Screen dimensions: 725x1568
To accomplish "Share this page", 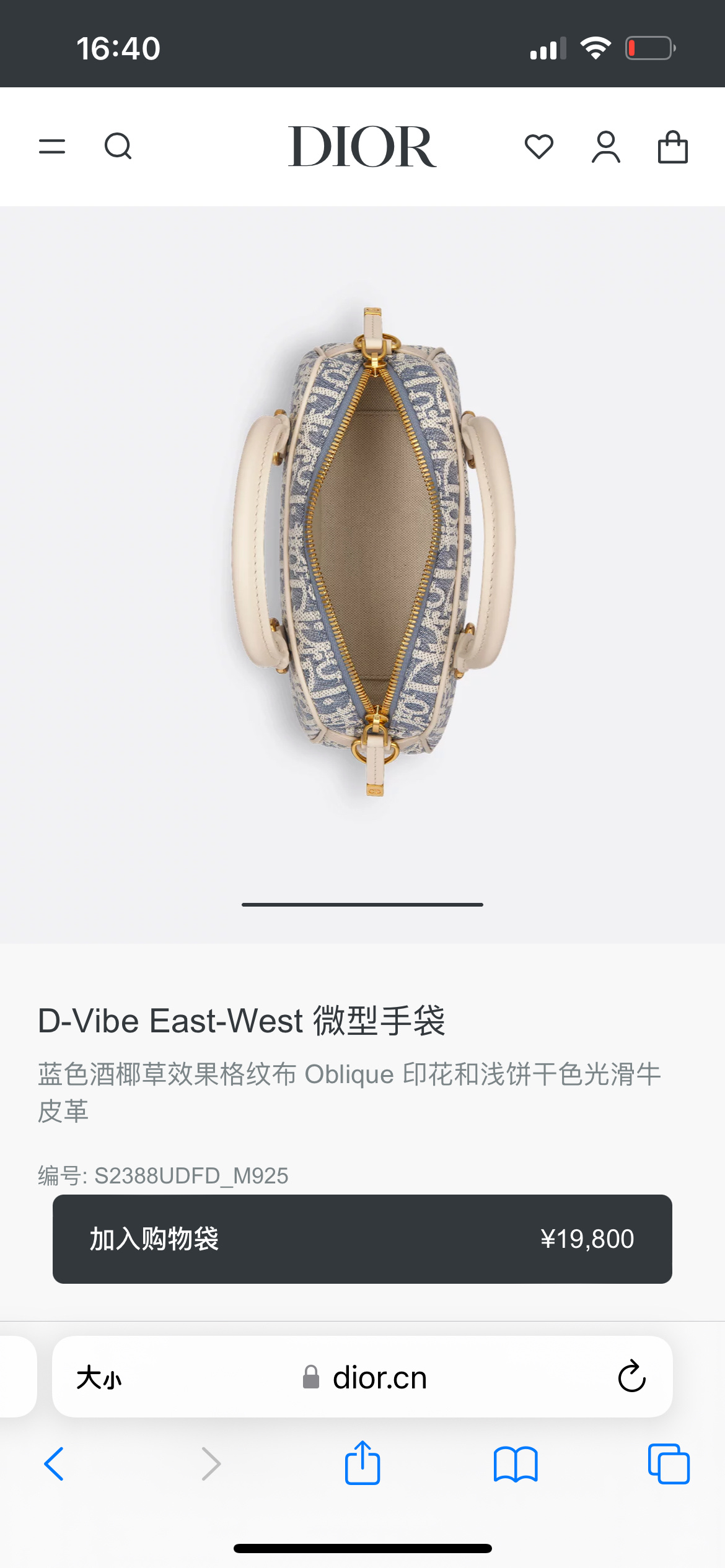I will pos(362,1463).
